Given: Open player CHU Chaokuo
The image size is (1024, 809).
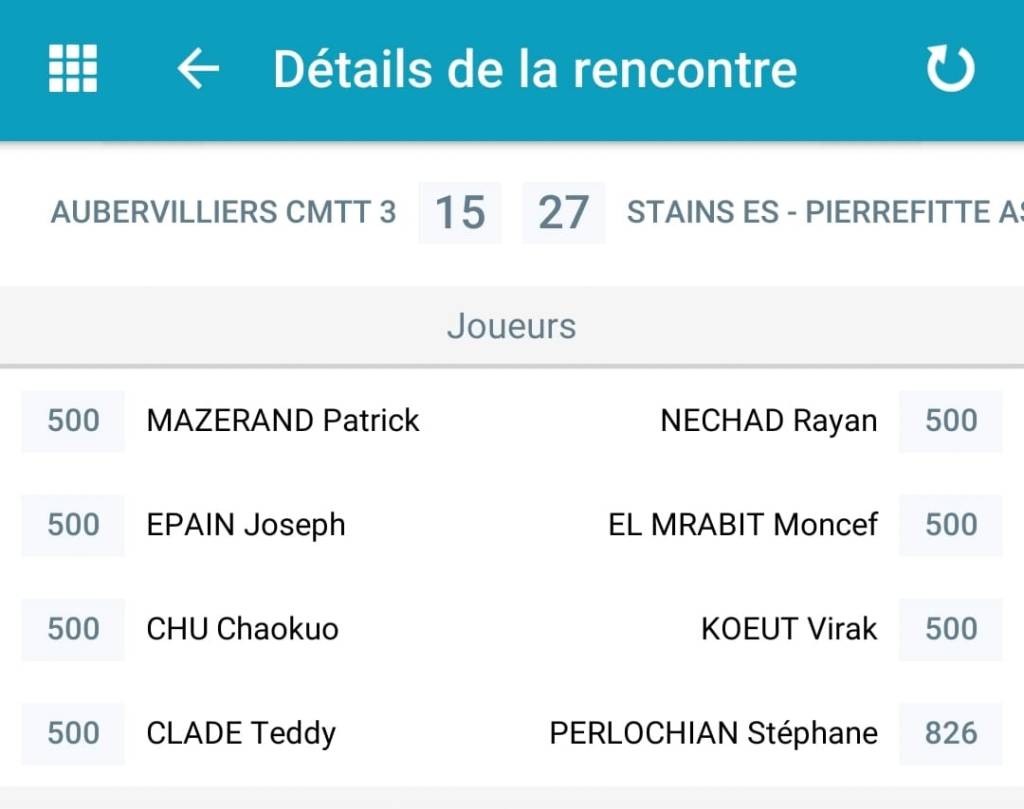Looking at the screenshot, I should pos(242,629).
